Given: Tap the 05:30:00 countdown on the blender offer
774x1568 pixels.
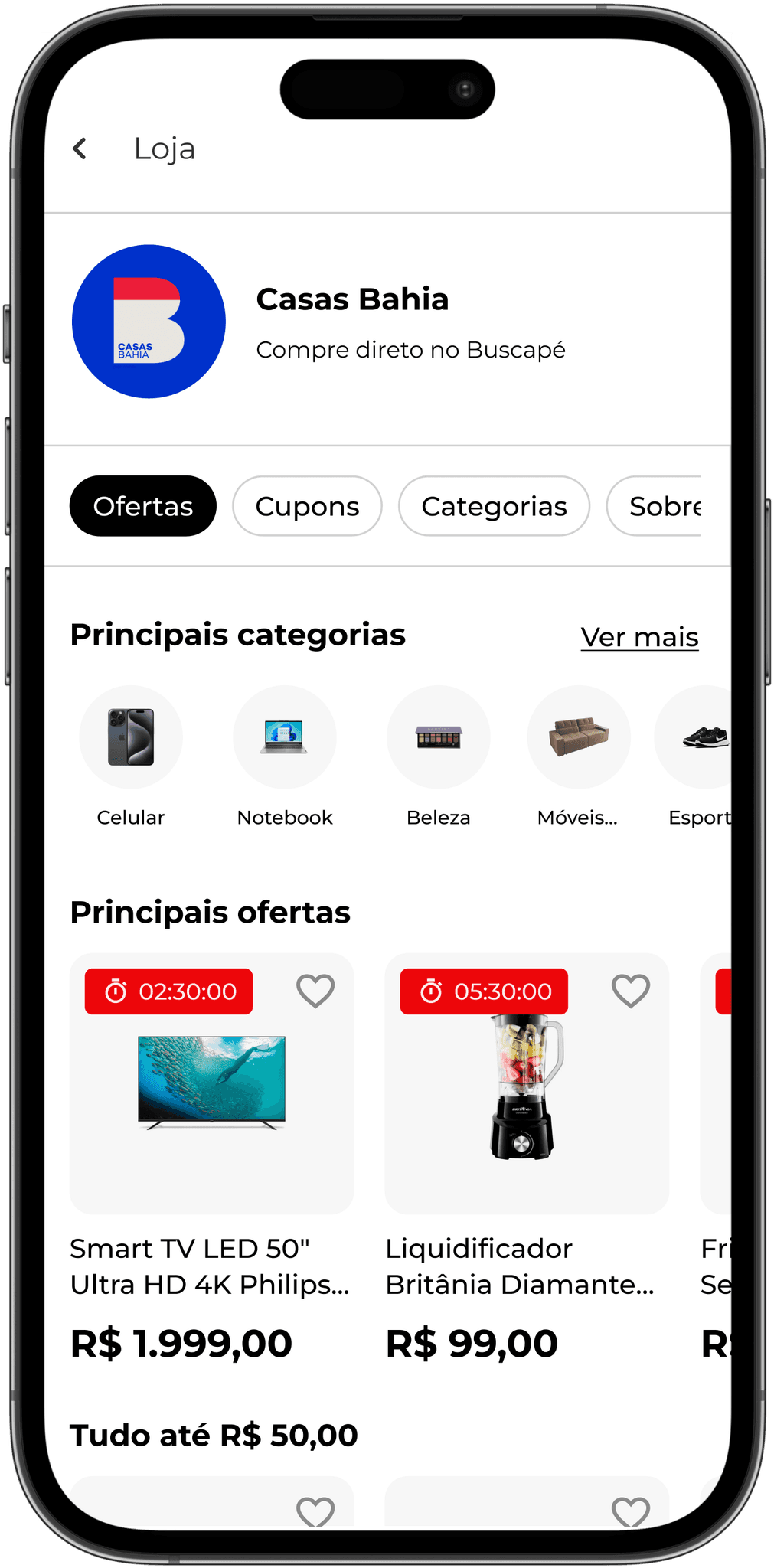Looking at the screenshot, I should click(482, 991).
